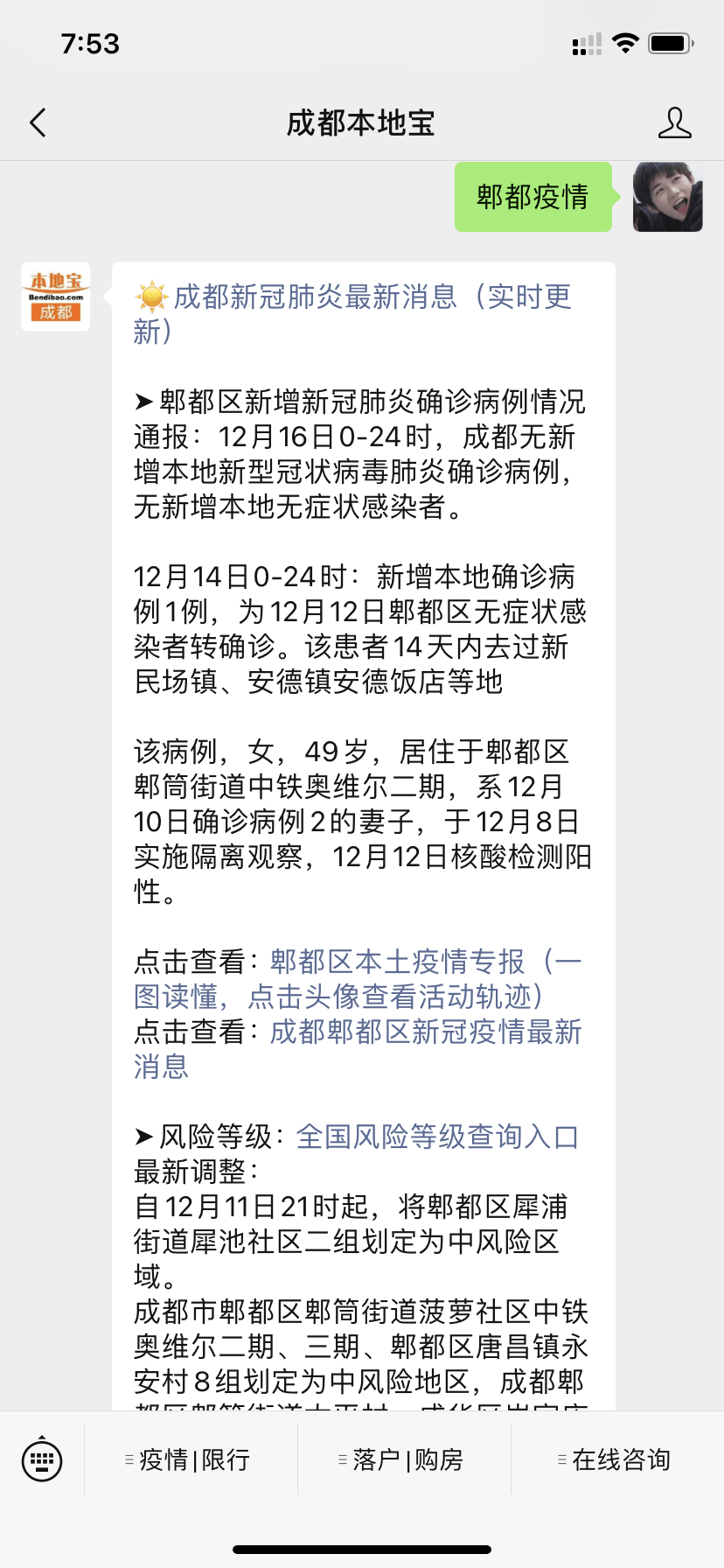This screenshot has width=724, height=1568.
Task: Open 成都郫都区新冠疫情最新消息 link
Action: point(425,1032)
